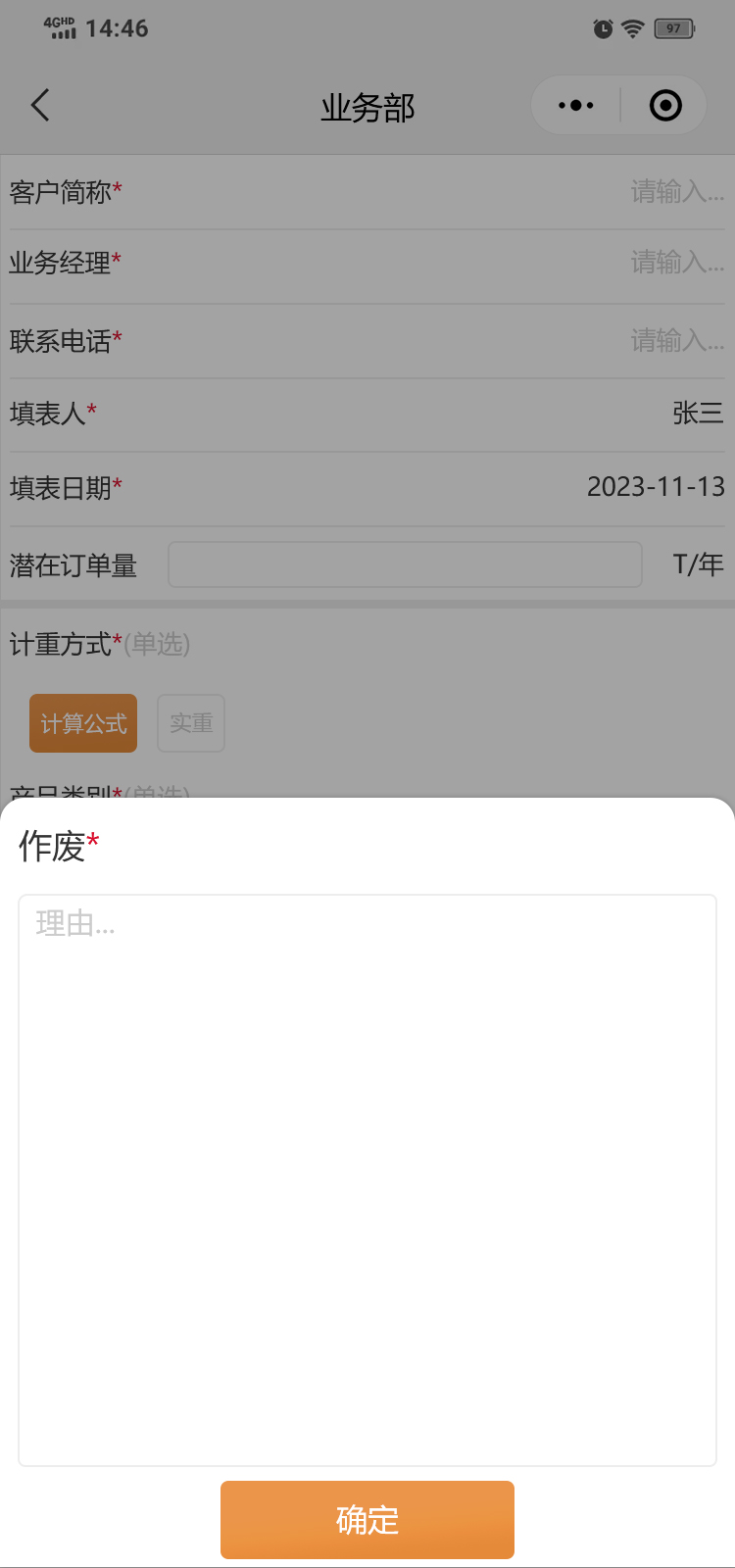
Task: Focus the 客户简称 input field
Action: [676, 192]
